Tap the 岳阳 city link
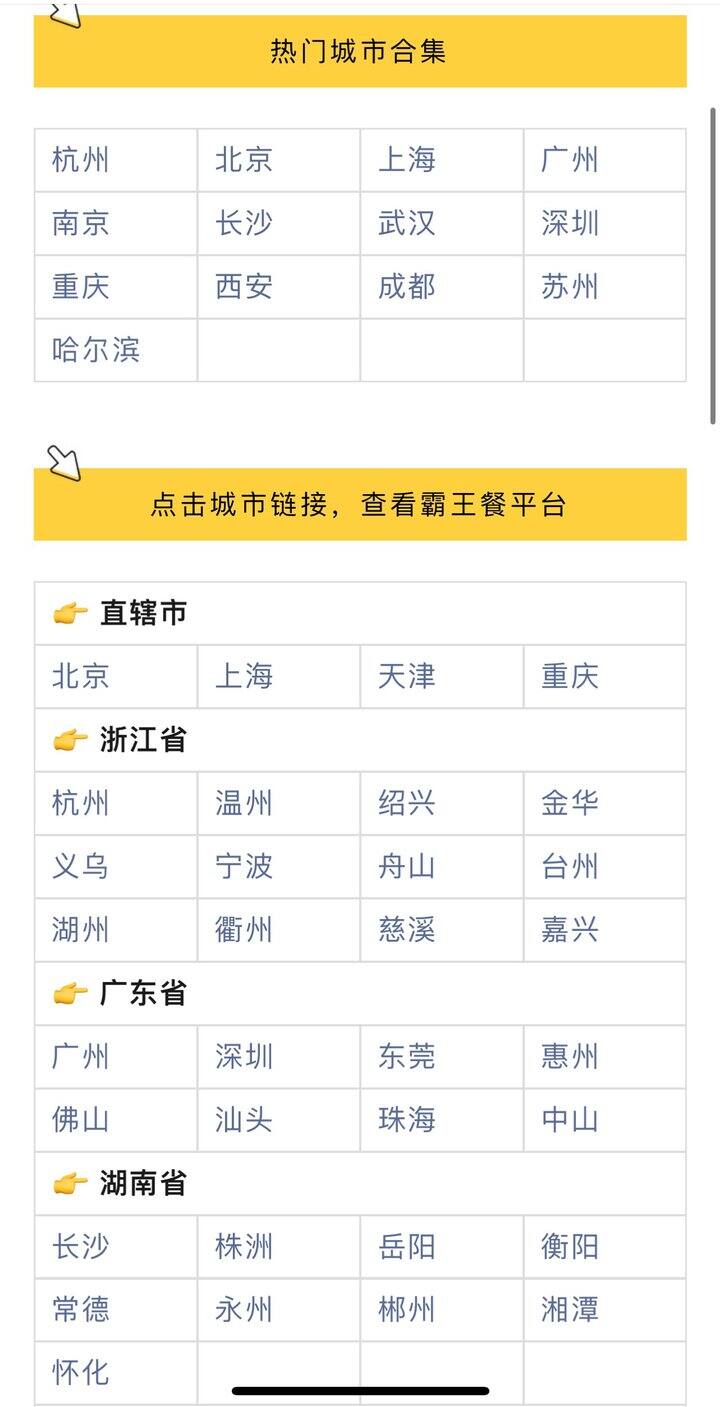Image resolution: width=720 pixels, height=1407 pixels. coord(407,1246)
